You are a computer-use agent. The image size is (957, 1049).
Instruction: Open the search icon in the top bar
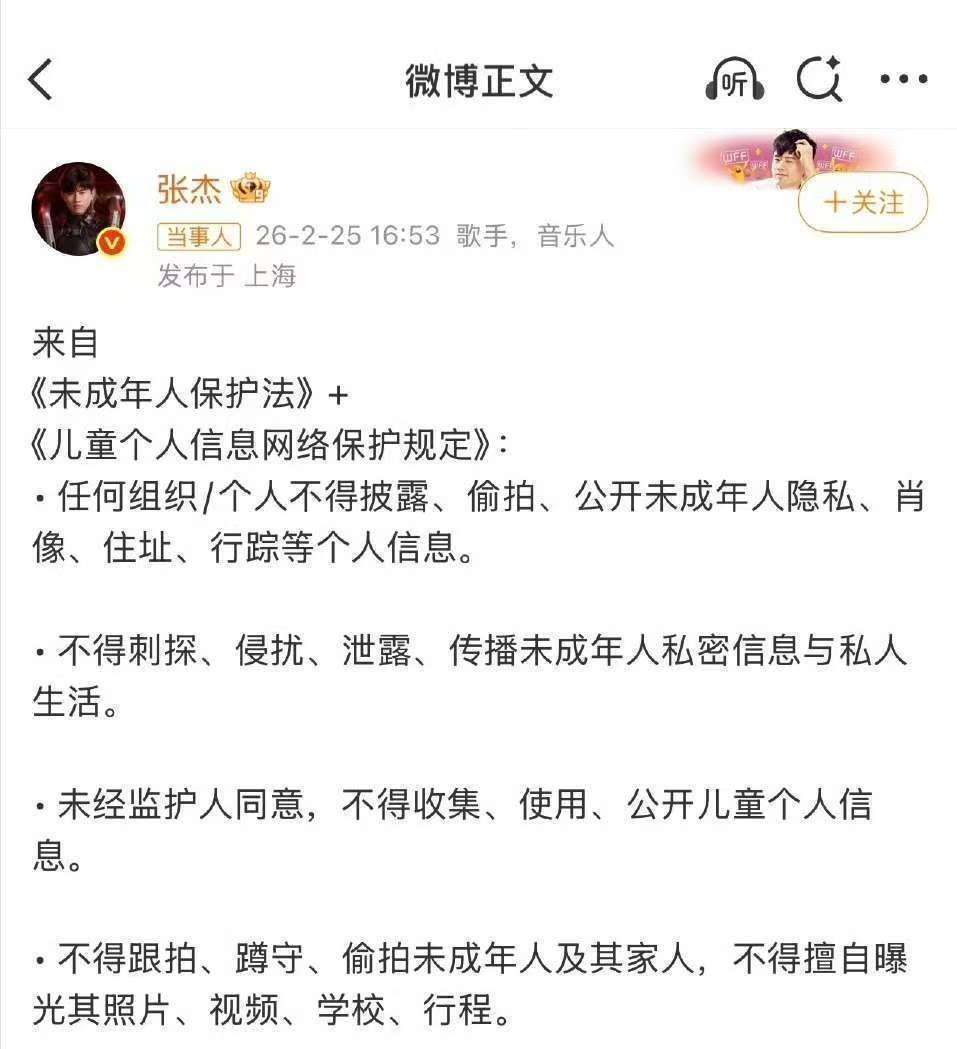point(819,80)
